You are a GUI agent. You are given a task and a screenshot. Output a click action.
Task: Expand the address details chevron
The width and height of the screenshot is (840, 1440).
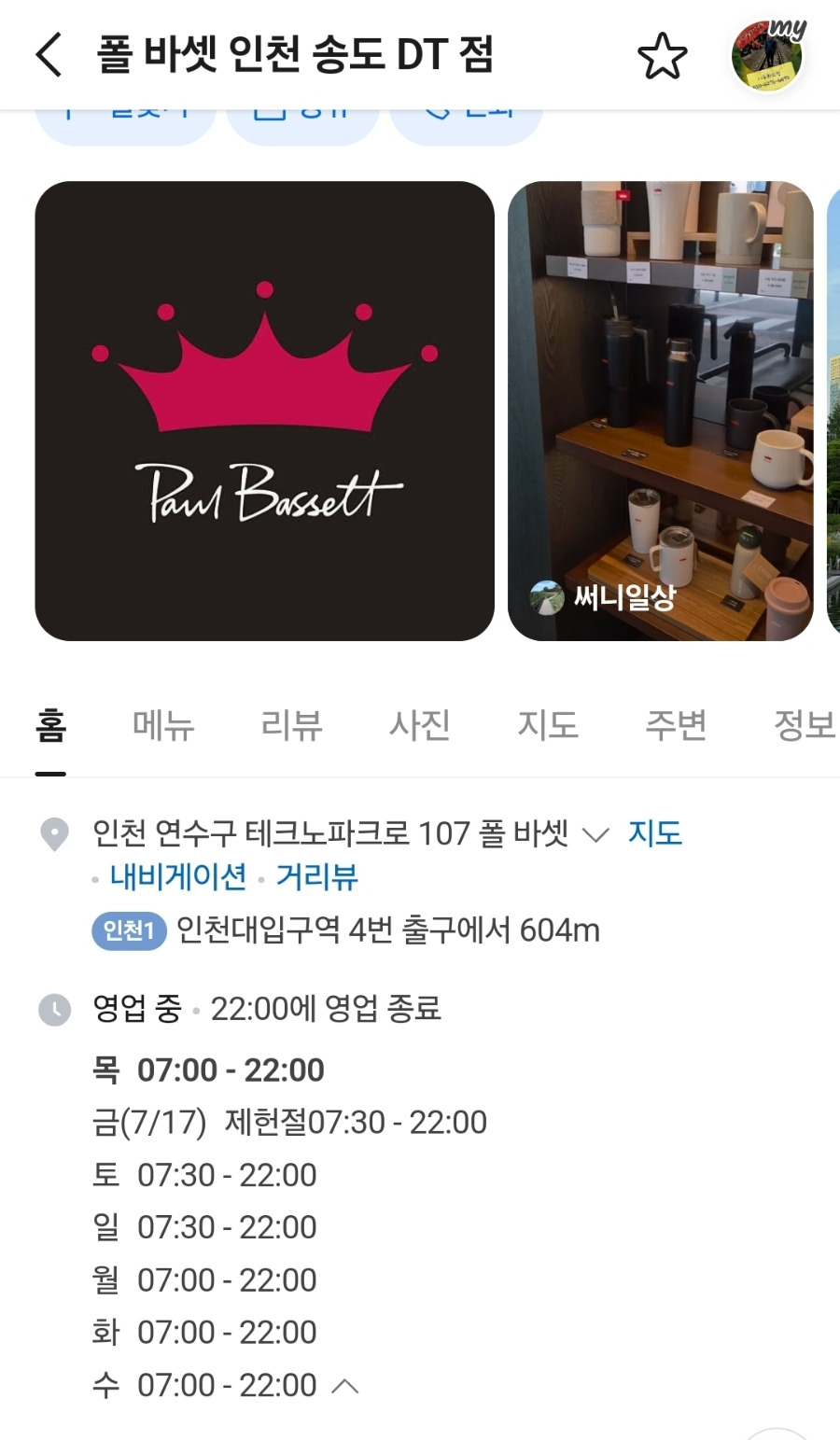click(x=595, y=833)
